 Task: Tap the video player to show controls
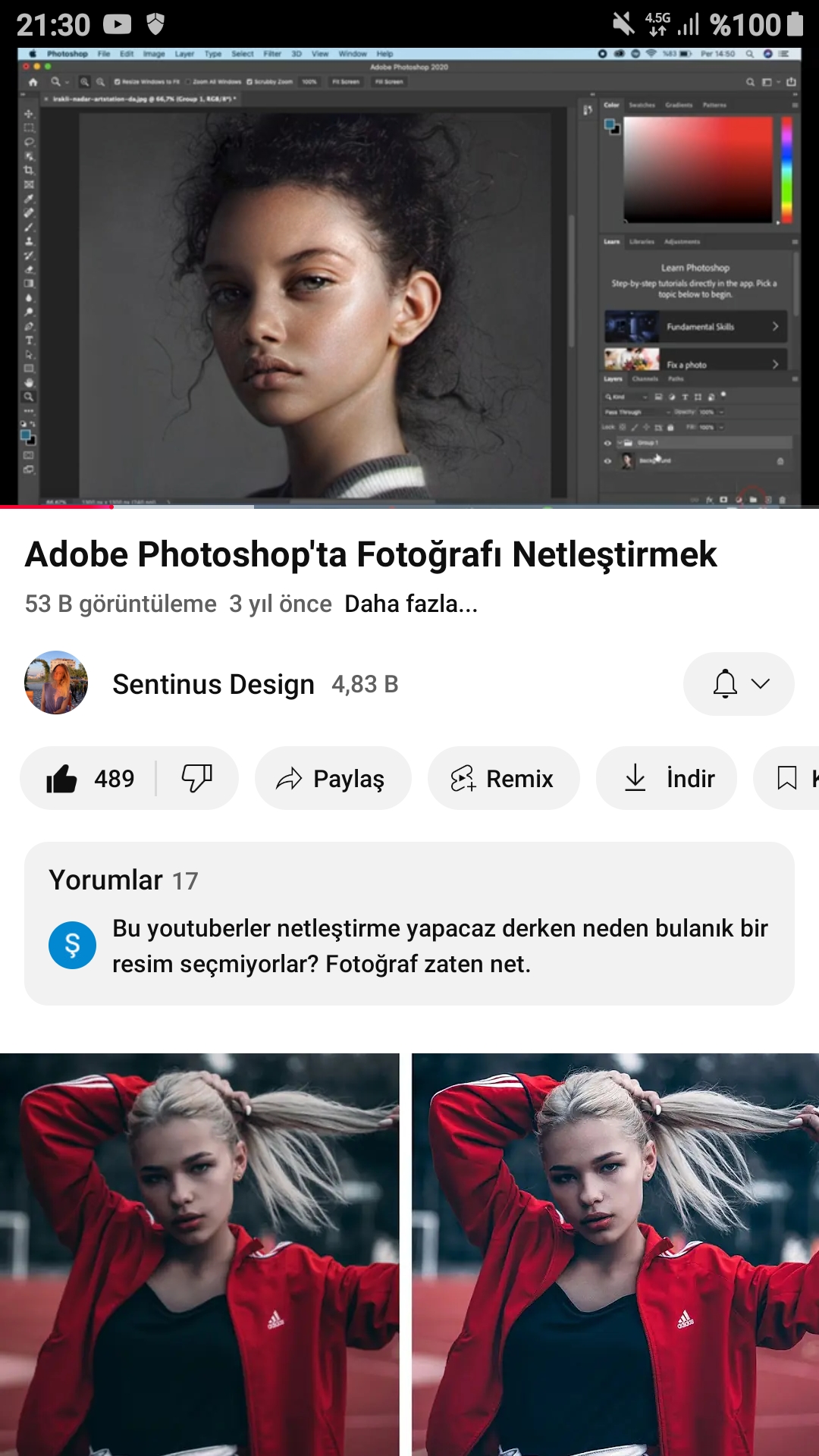click(409, 277)
